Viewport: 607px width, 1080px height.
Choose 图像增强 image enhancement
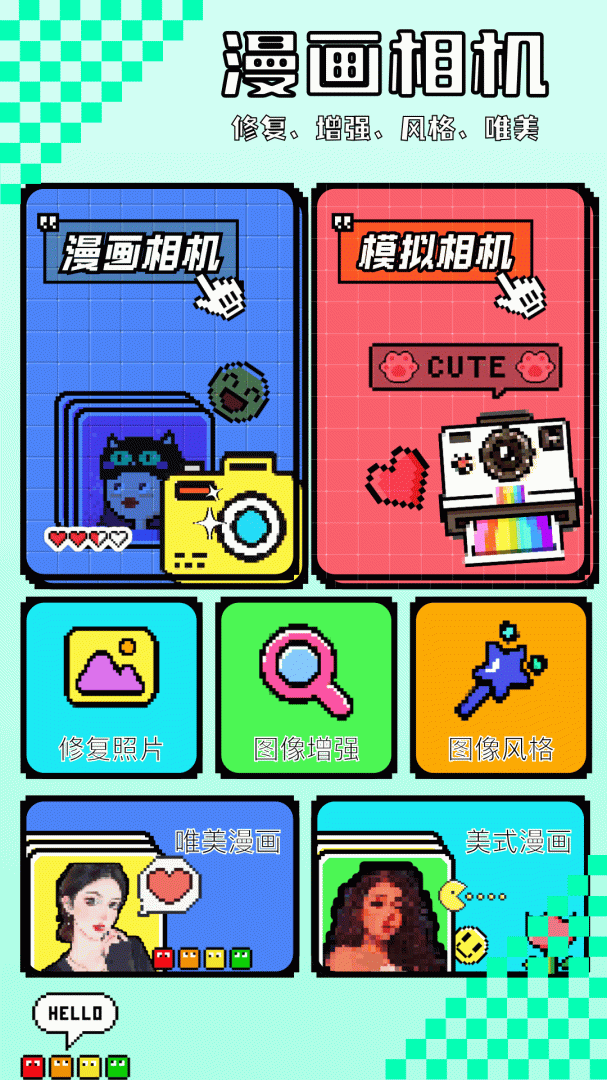pos(305,688)
